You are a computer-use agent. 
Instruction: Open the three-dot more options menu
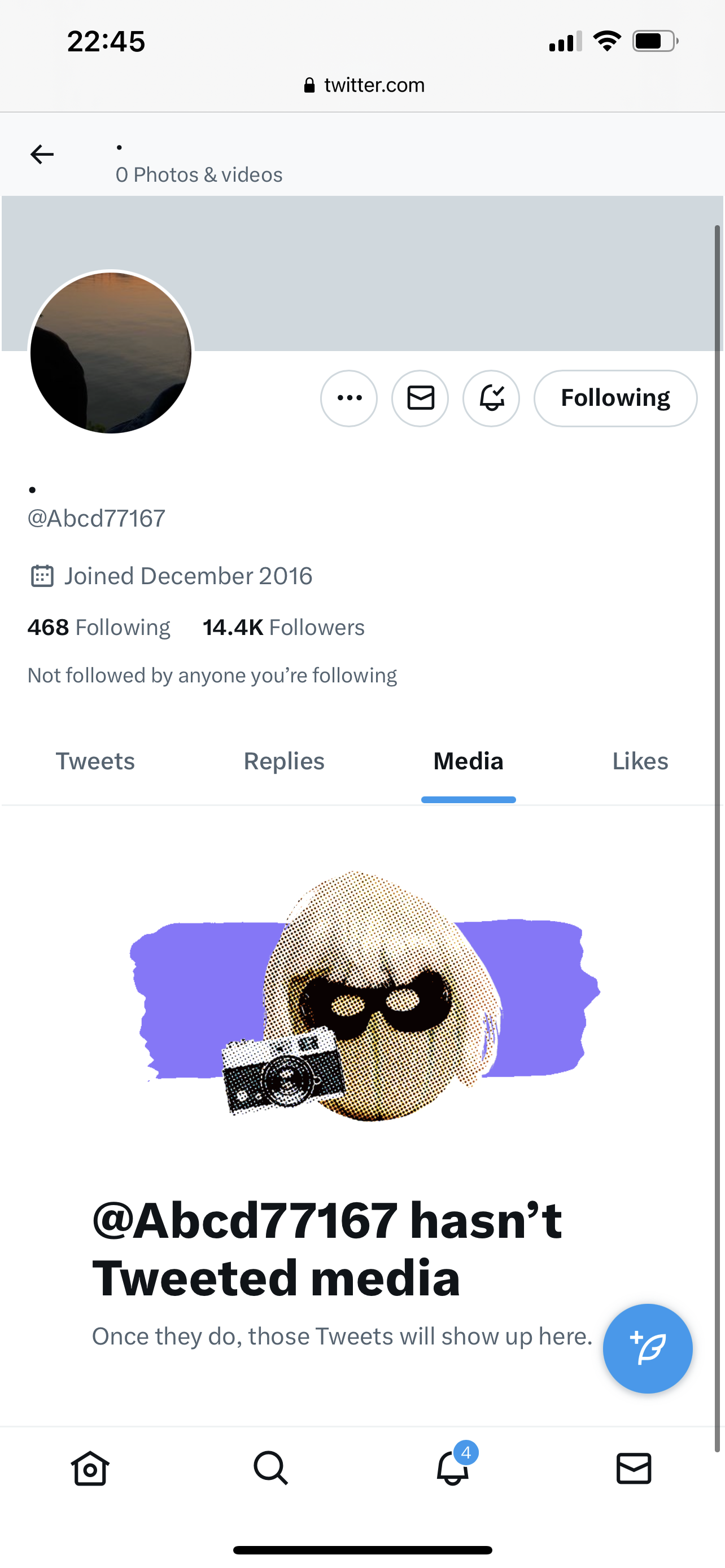[x=349, y=398]
